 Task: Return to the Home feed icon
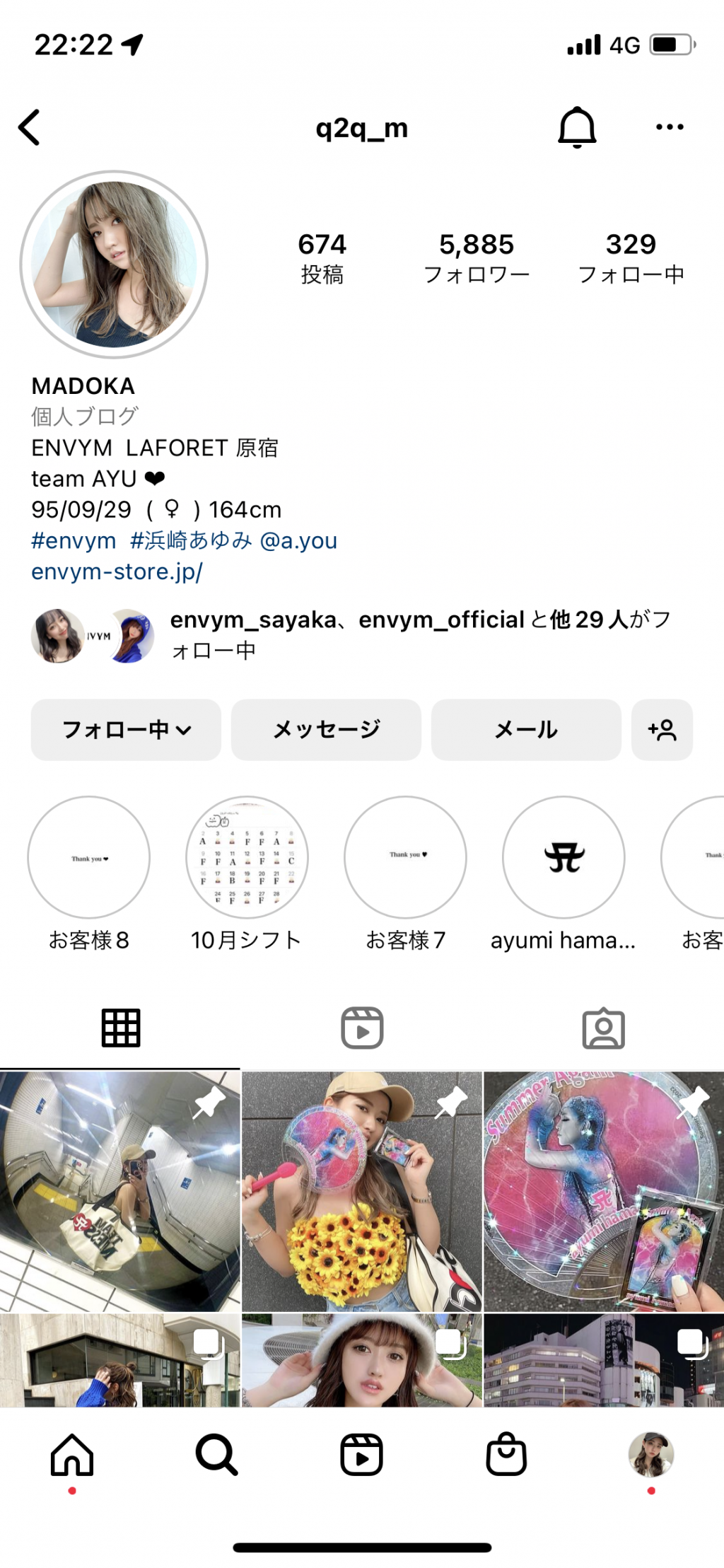(70, 1458)
